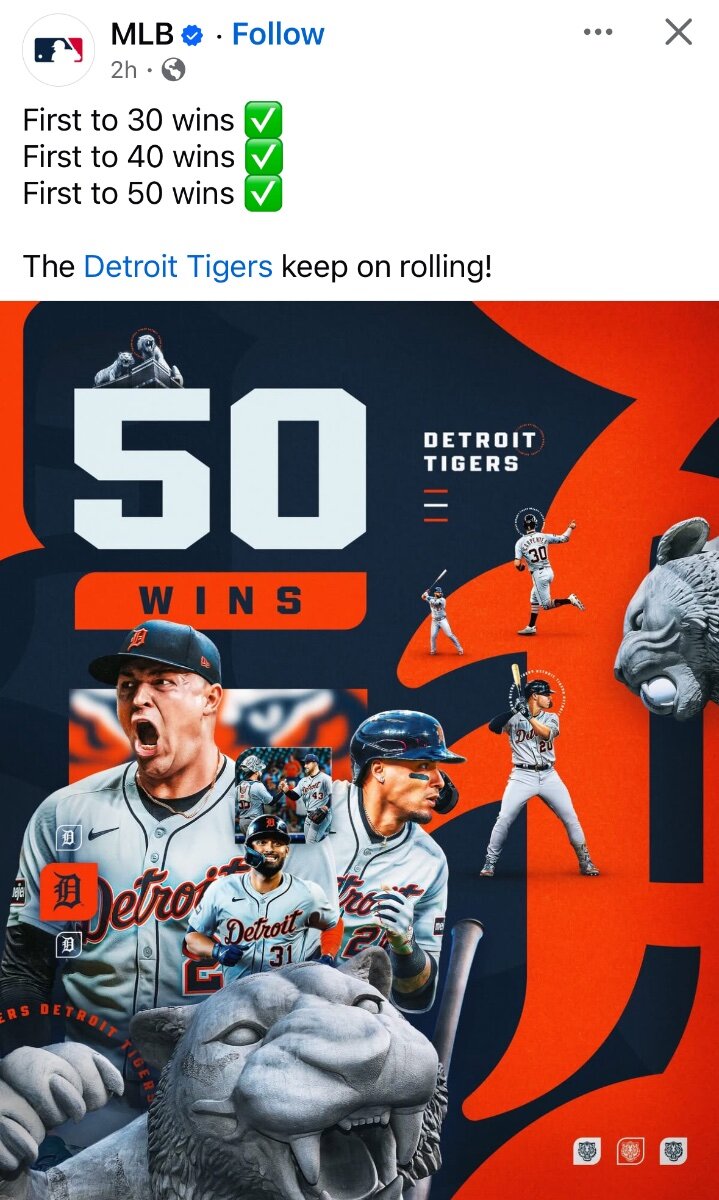This screenshot has width=719, height=1200.
Task: Open the MLB profile picture
Action: pyautogui.click(x=58, y=50)
